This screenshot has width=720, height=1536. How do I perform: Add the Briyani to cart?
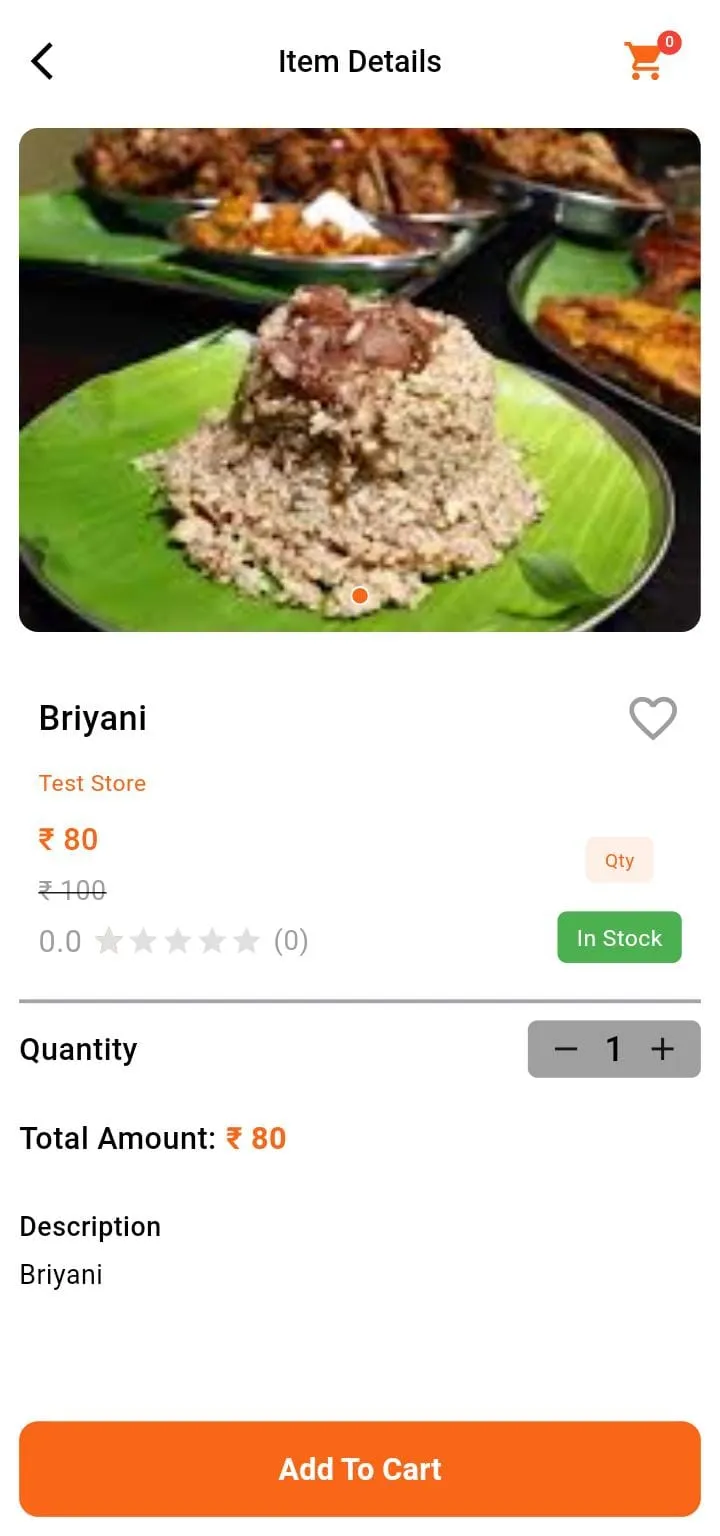[359, 1469]
